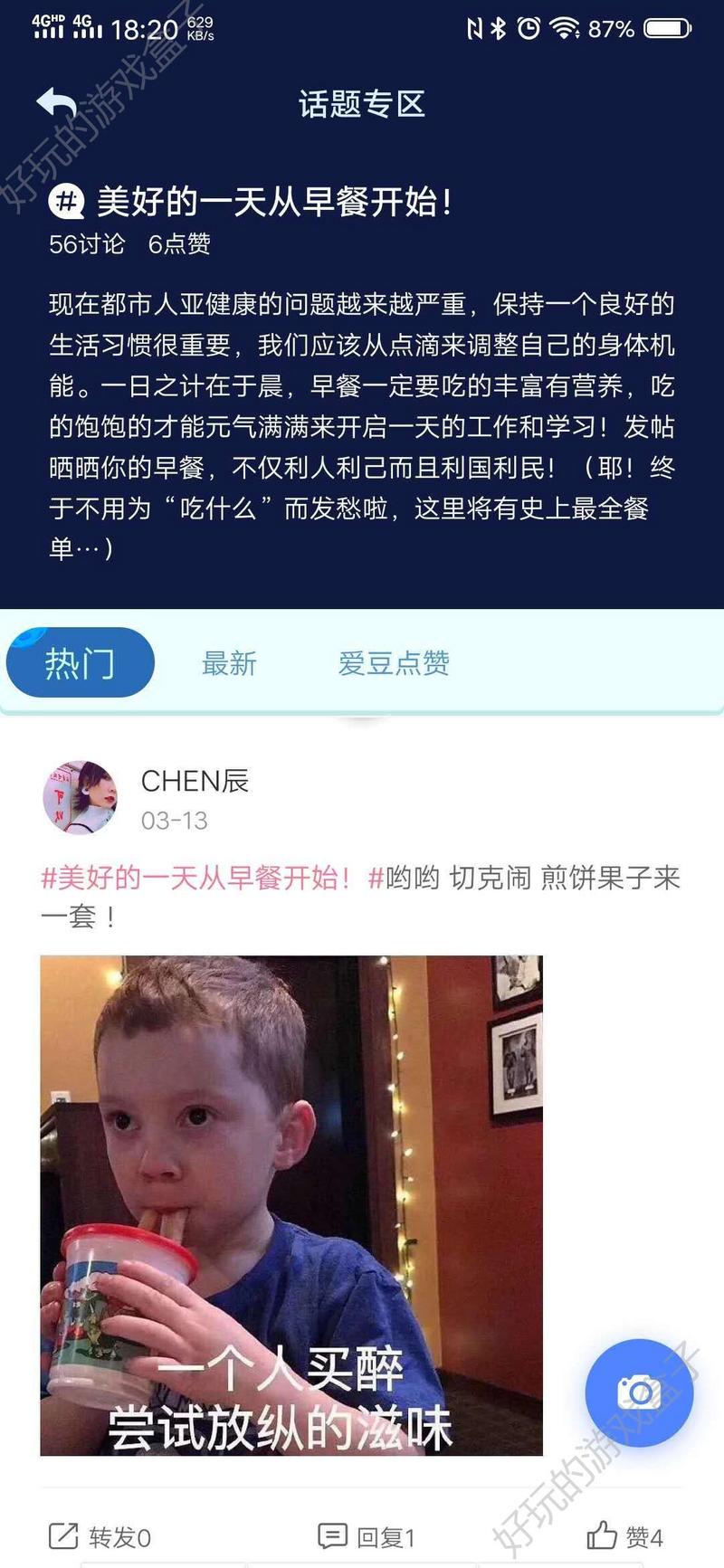Open the camera floating button

(639, 1392)
